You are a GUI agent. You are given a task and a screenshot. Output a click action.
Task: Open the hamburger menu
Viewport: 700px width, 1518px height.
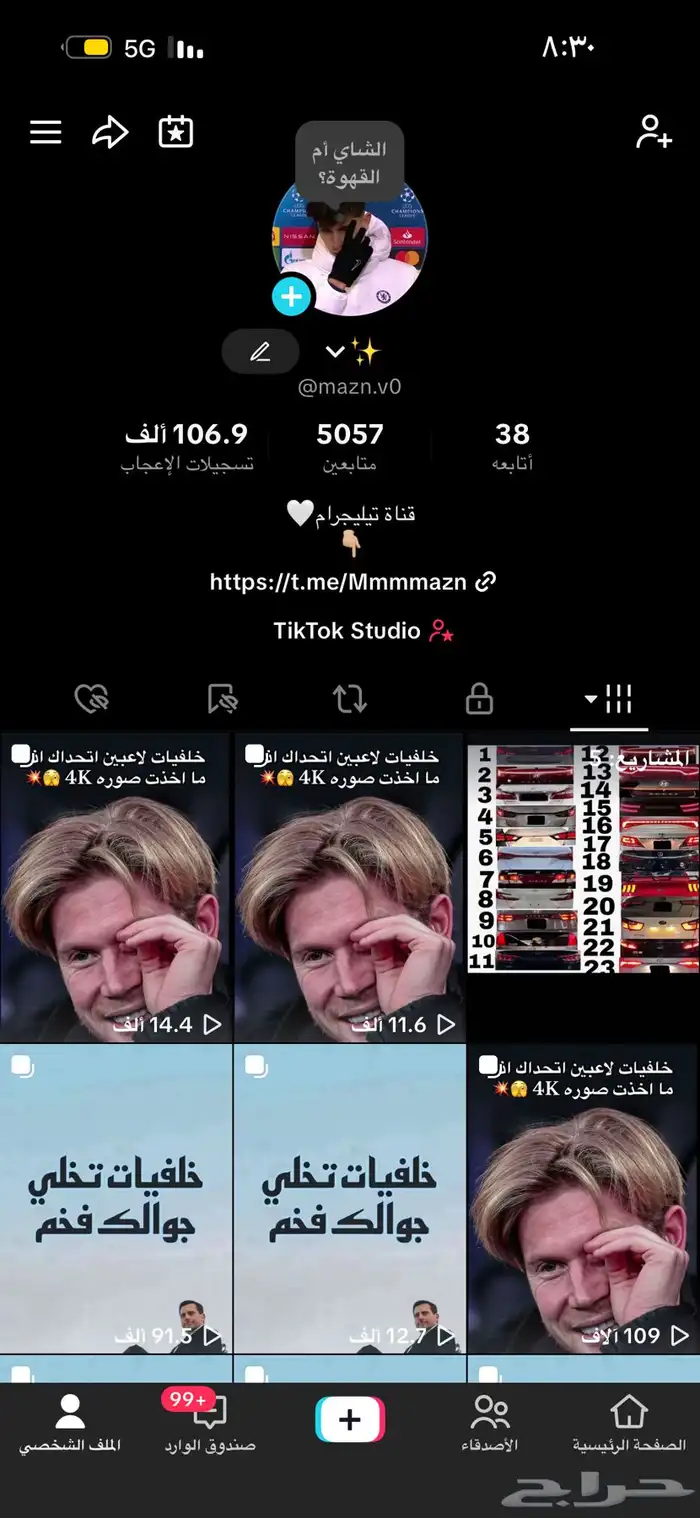point(45,132)
